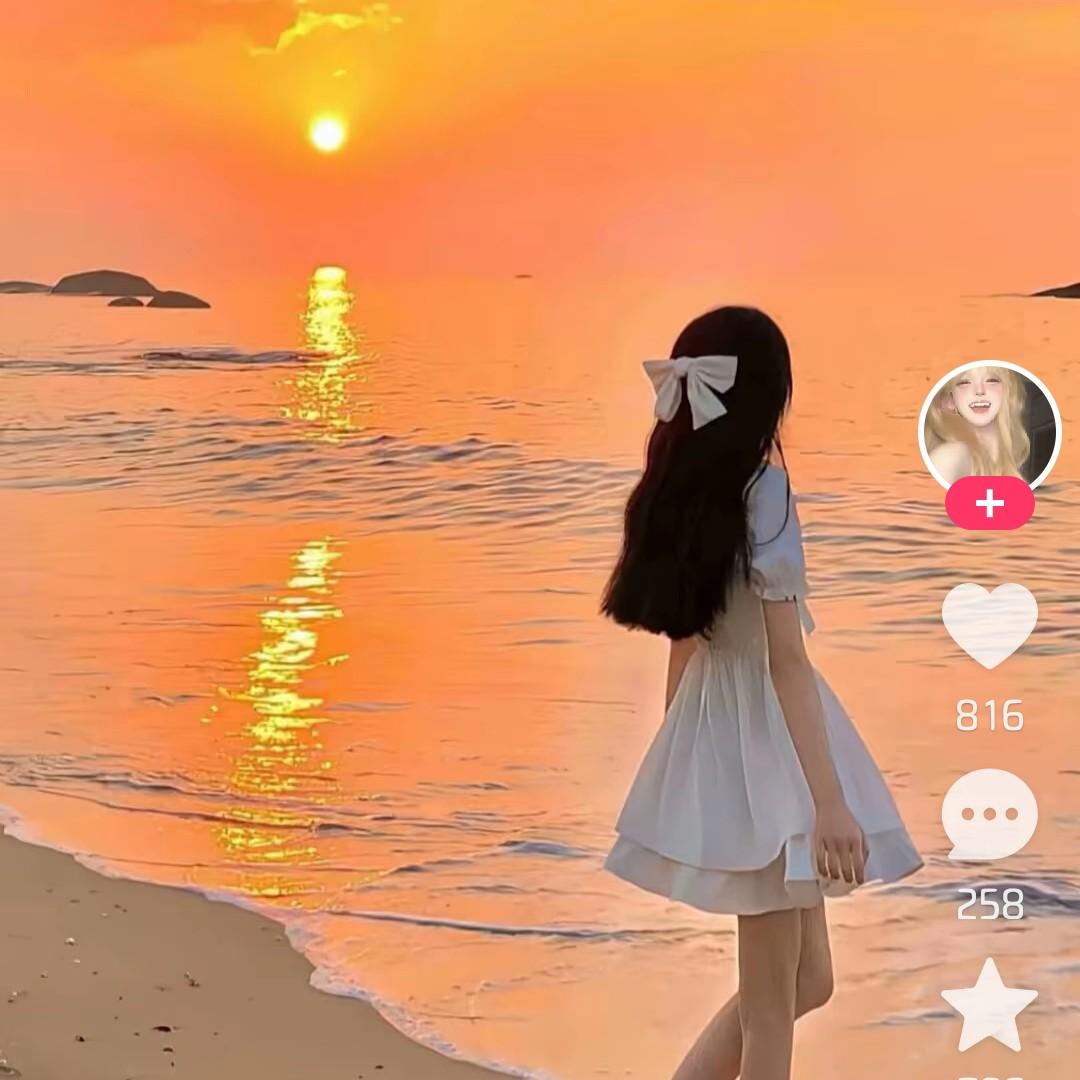Open the comments bubble
Screen dimensions: 1080x1080
tap(989, 815)
